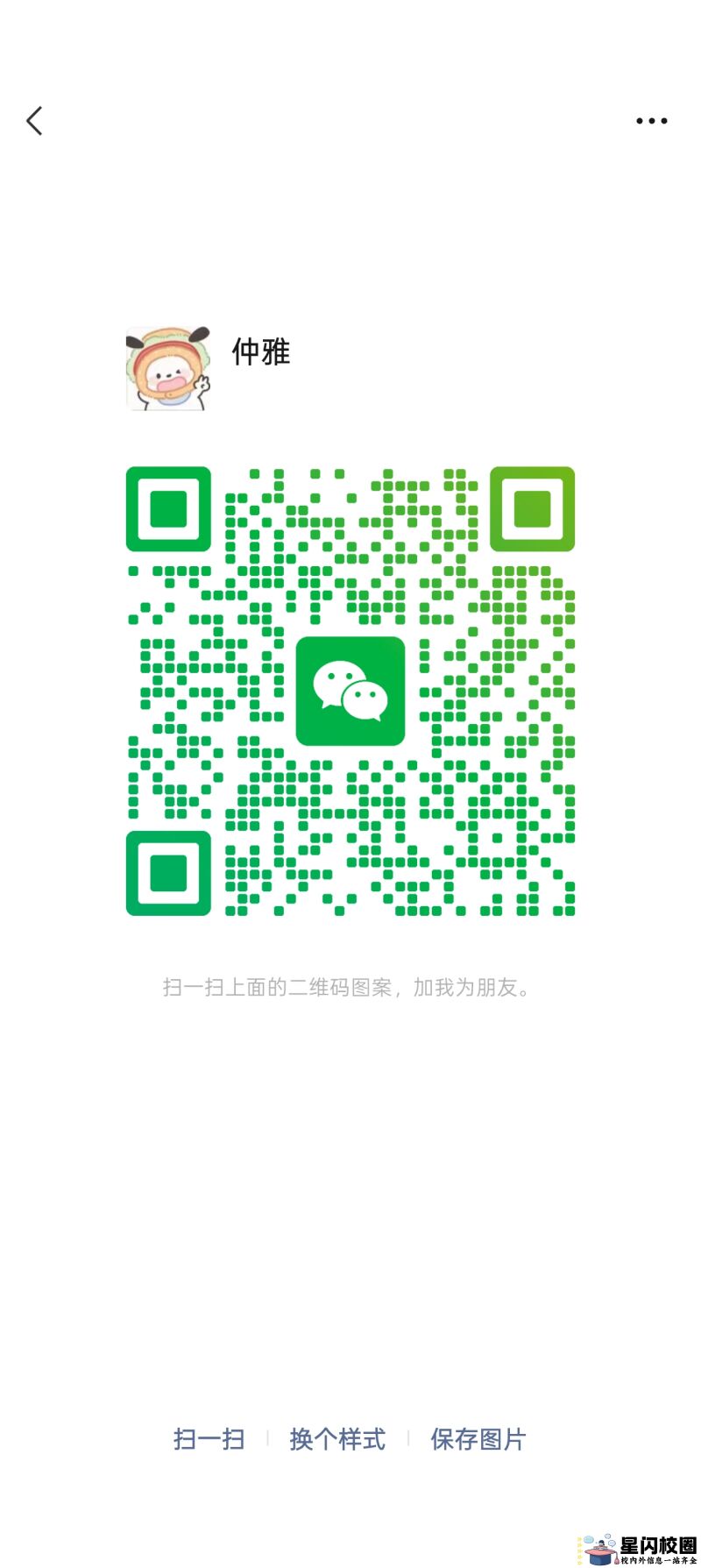Screen dimensions: 701x1568
Task: Open the three-dot overflow menu
Action: 651,121
